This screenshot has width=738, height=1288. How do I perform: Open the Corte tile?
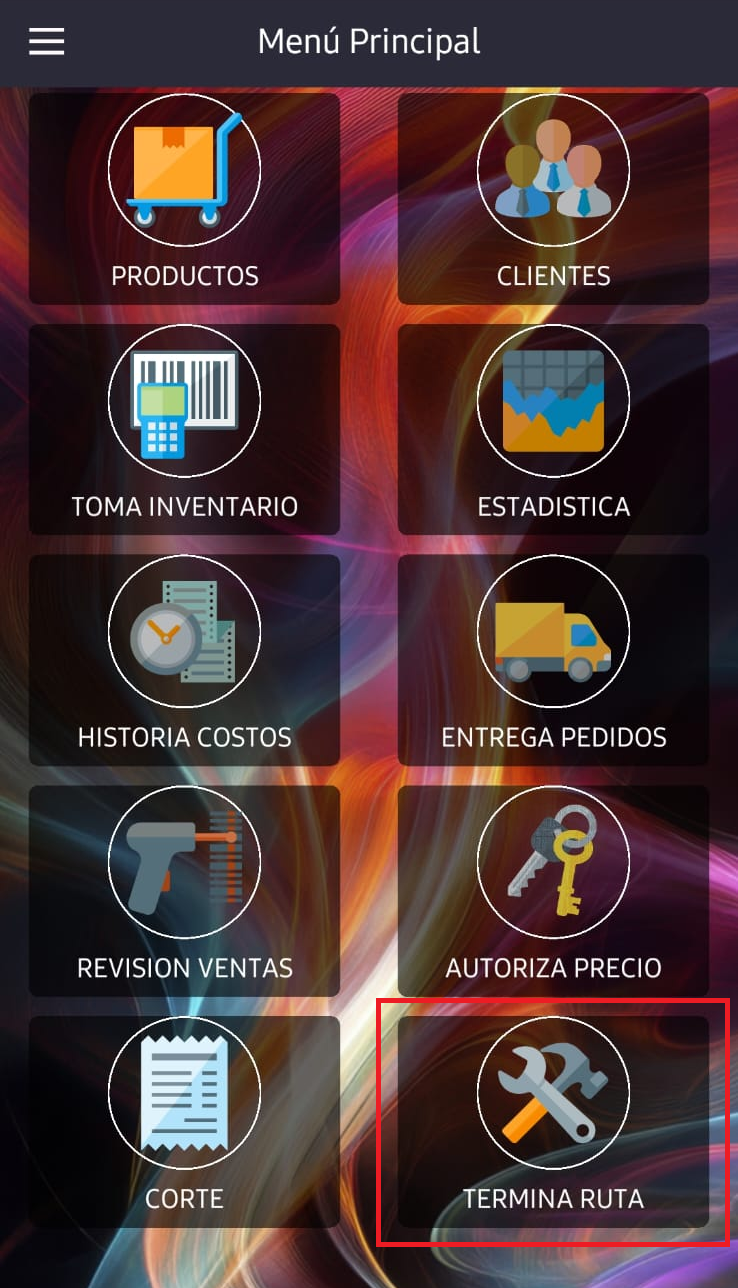click(184, 1122)
